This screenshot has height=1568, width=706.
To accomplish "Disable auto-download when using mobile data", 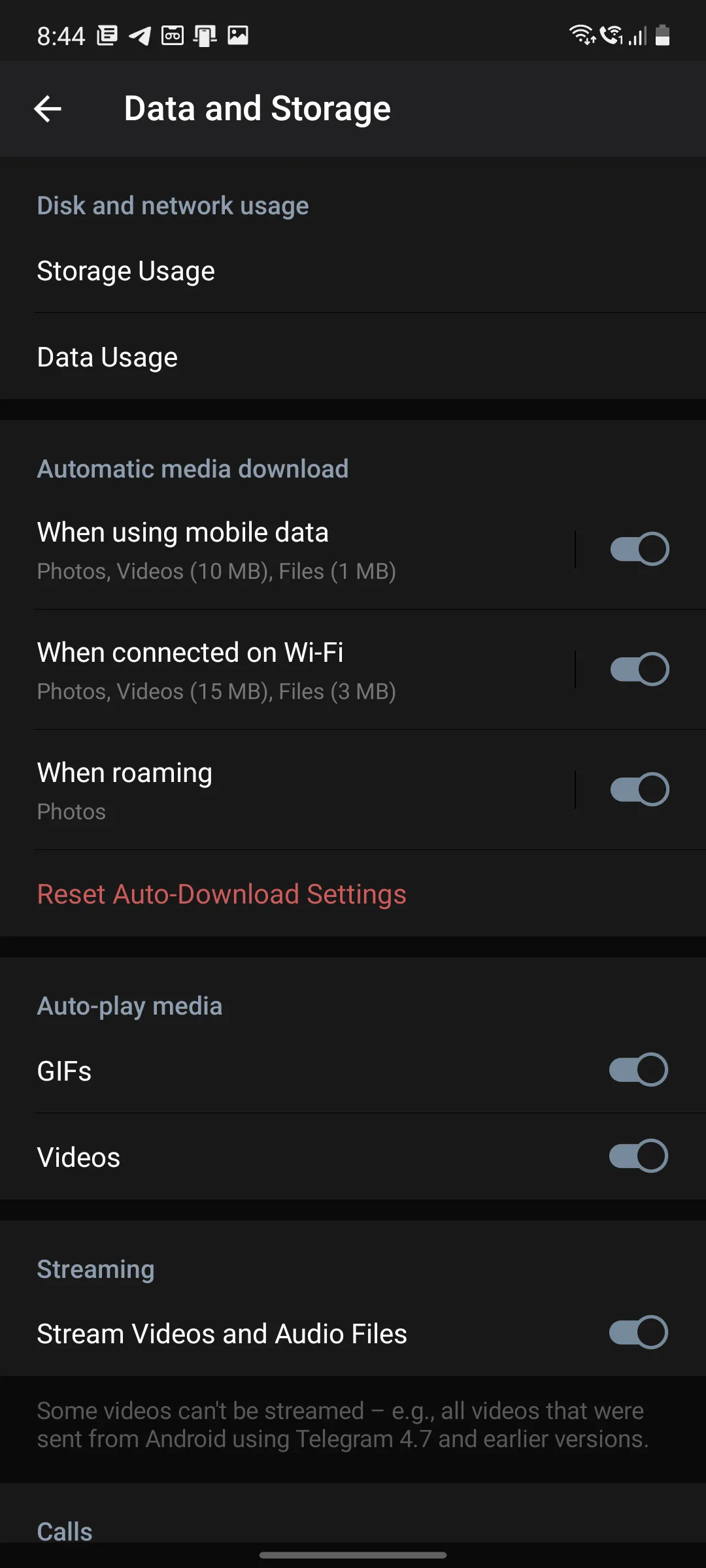I will [x=641, y=549].
